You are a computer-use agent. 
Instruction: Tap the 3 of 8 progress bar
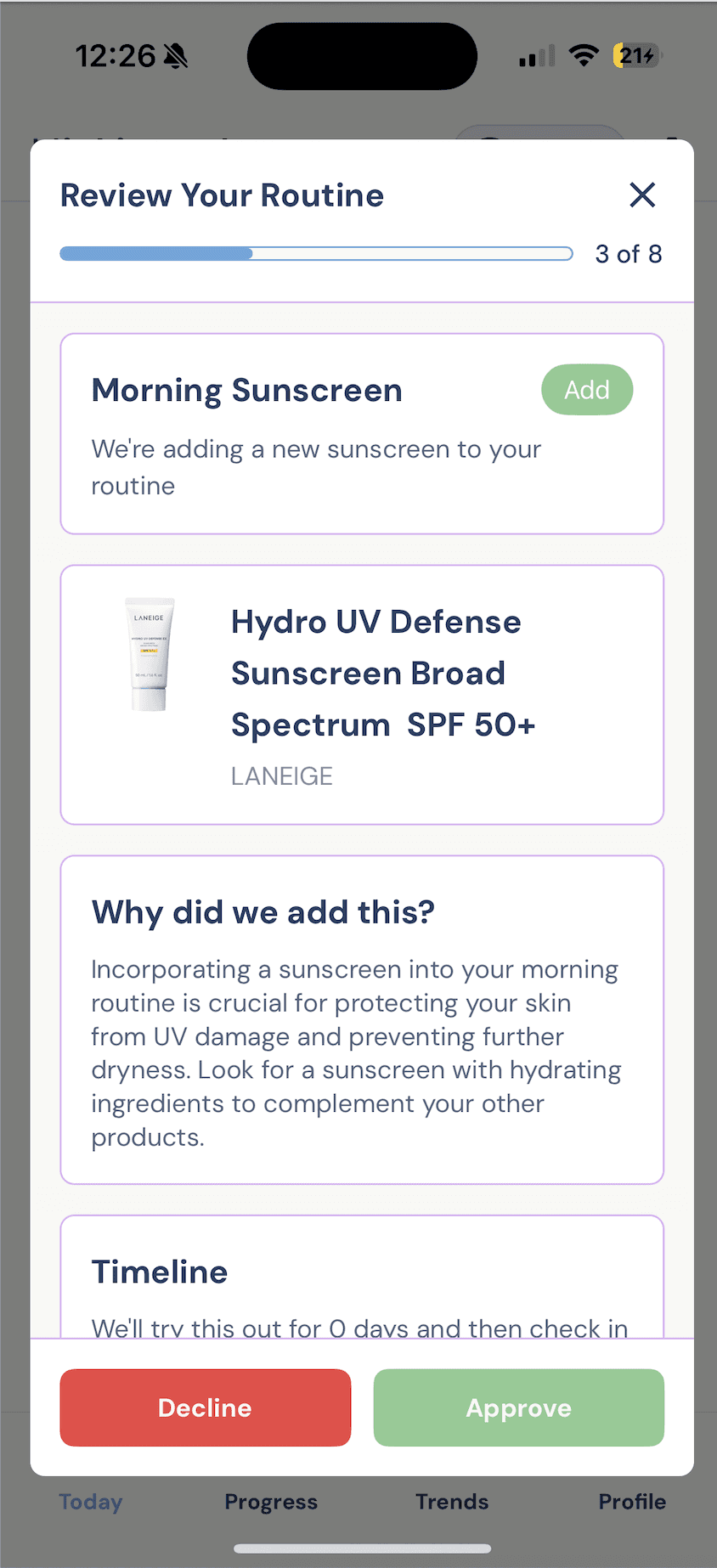point(315,253)
